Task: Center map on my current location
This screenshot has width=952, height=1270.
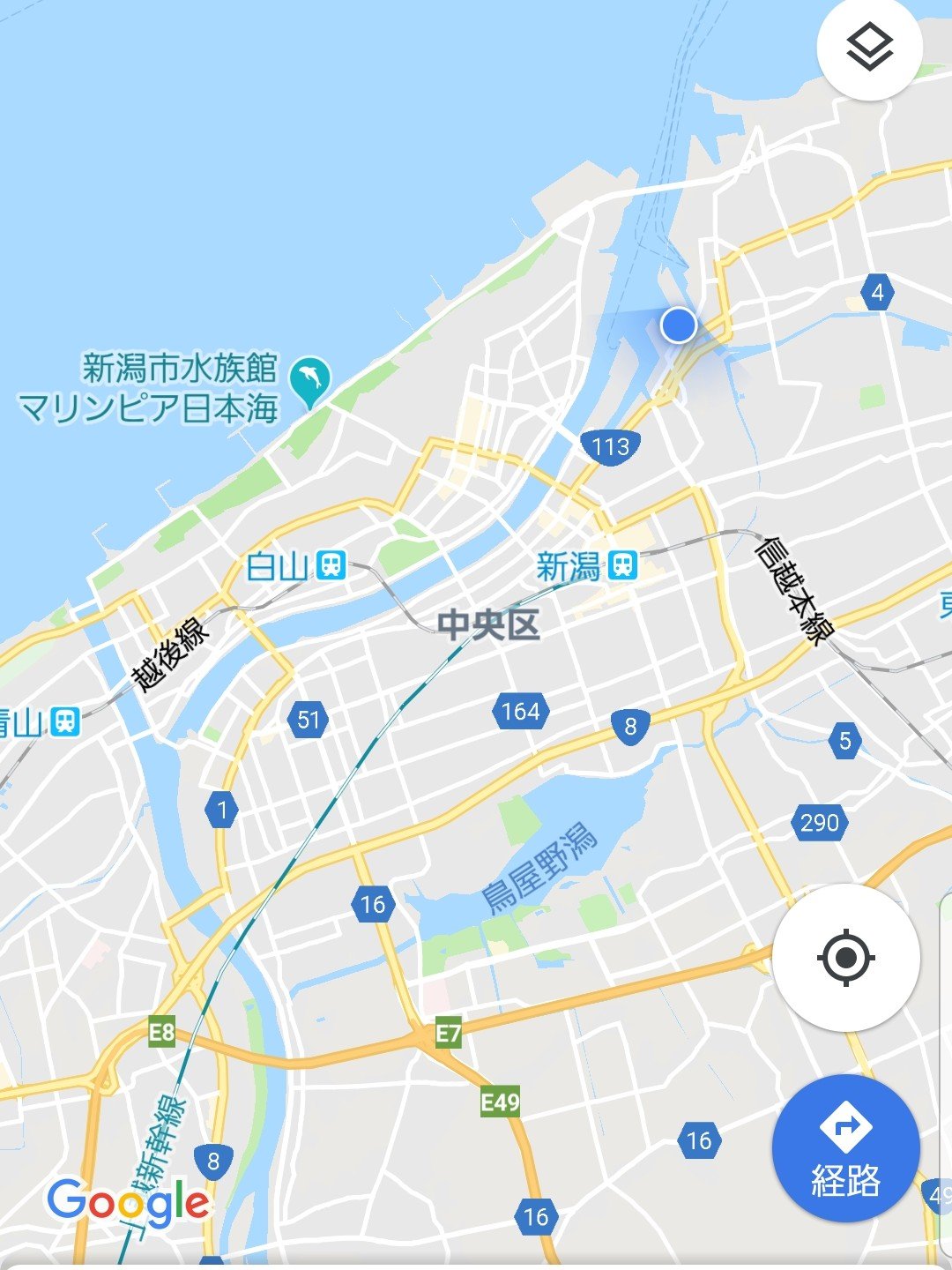Action: pos(845,958)
